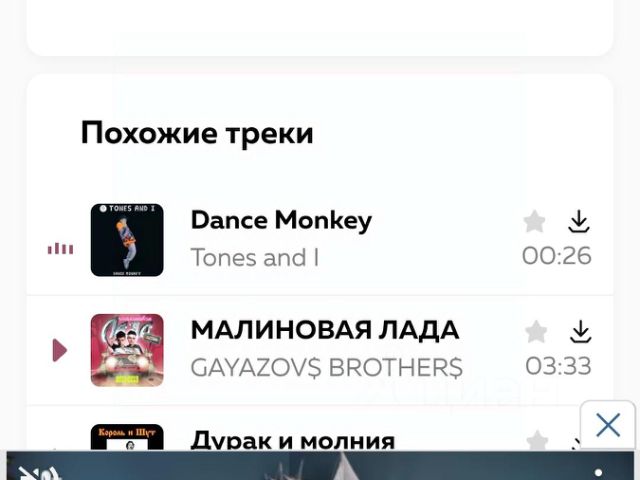Image resolution: width=640 pixels, height=480 pixels.
Task: Close the bottom ad banner
Action: [x=608, y=426]
